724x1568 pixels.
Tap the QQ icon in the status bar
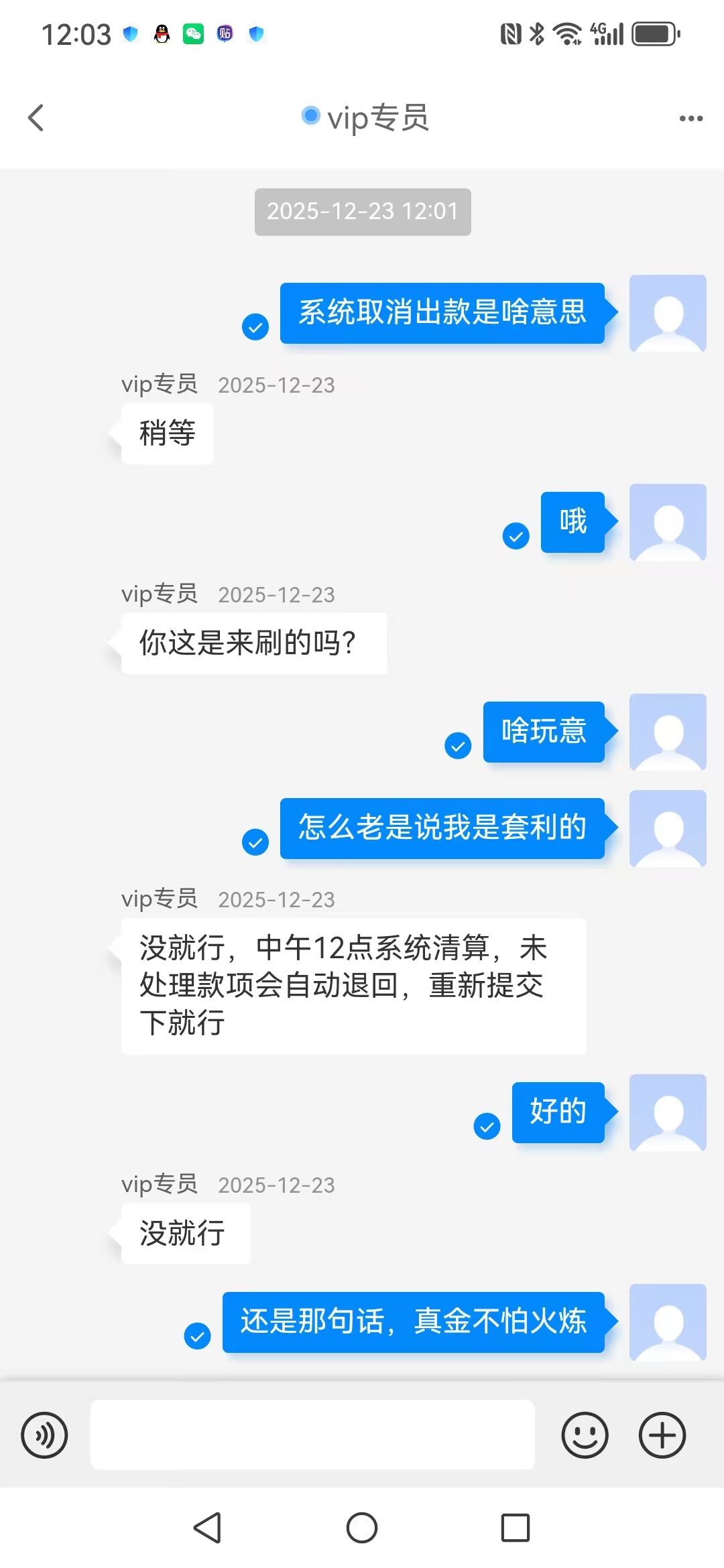tap(162, 34)
